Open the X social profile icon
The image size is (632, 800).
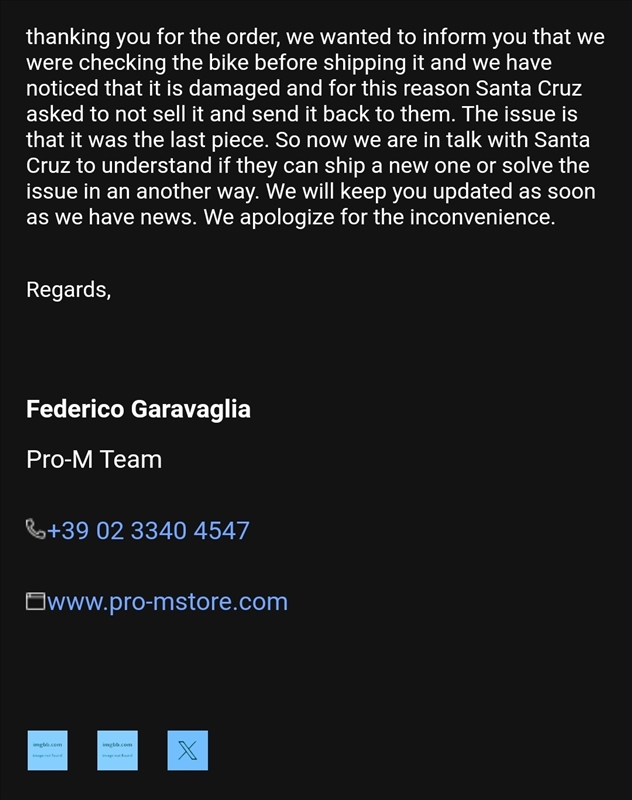tap(187, 750)
